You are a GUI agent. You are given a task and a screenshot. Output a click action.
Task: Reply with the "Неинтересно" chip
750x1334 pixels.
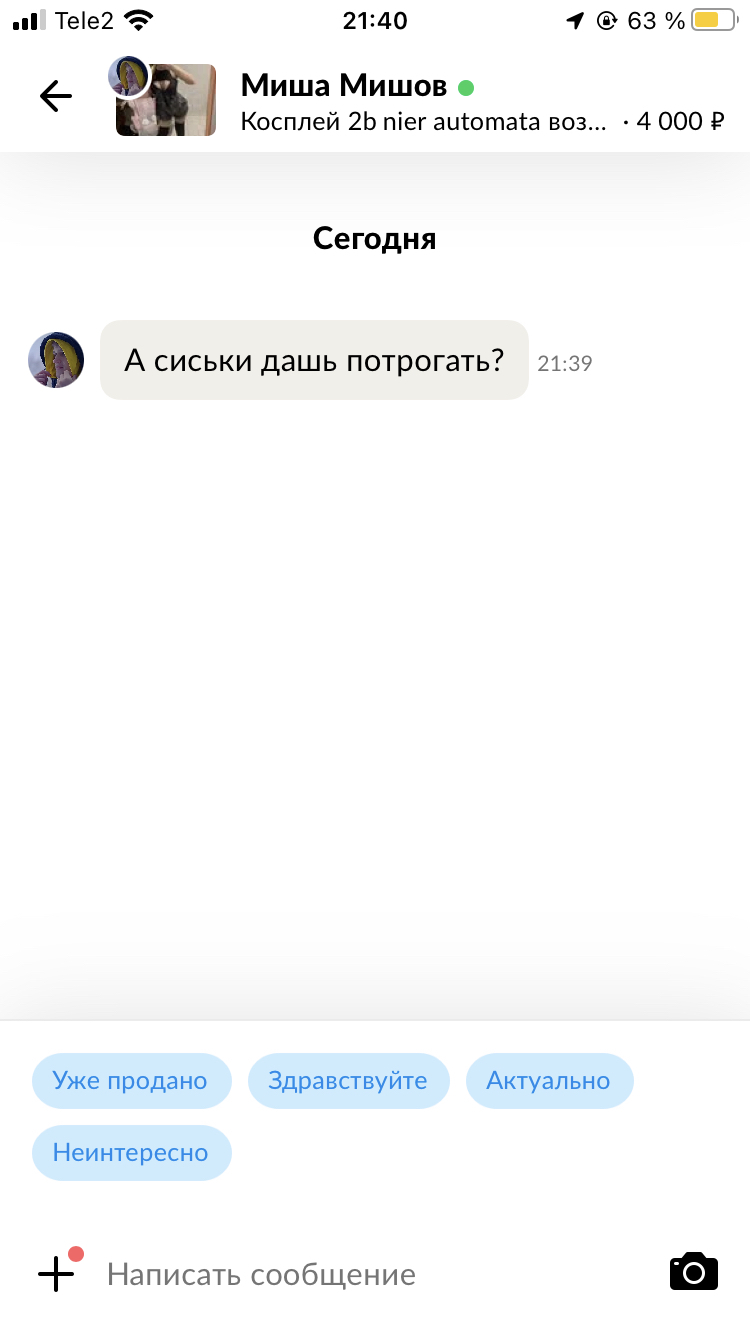[131, 1152]
